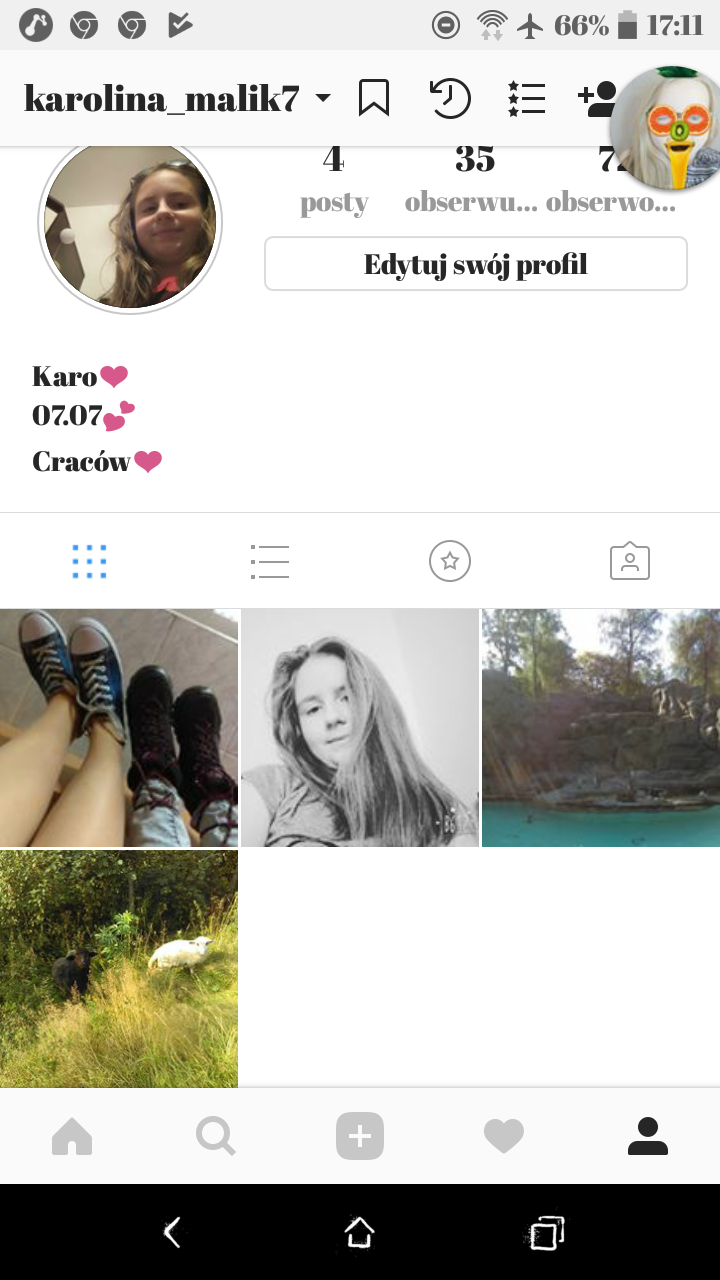The width and height of the screenshot is (720, 1280).
Task: Create a new post with plus button
Action: pos(360,1136)
